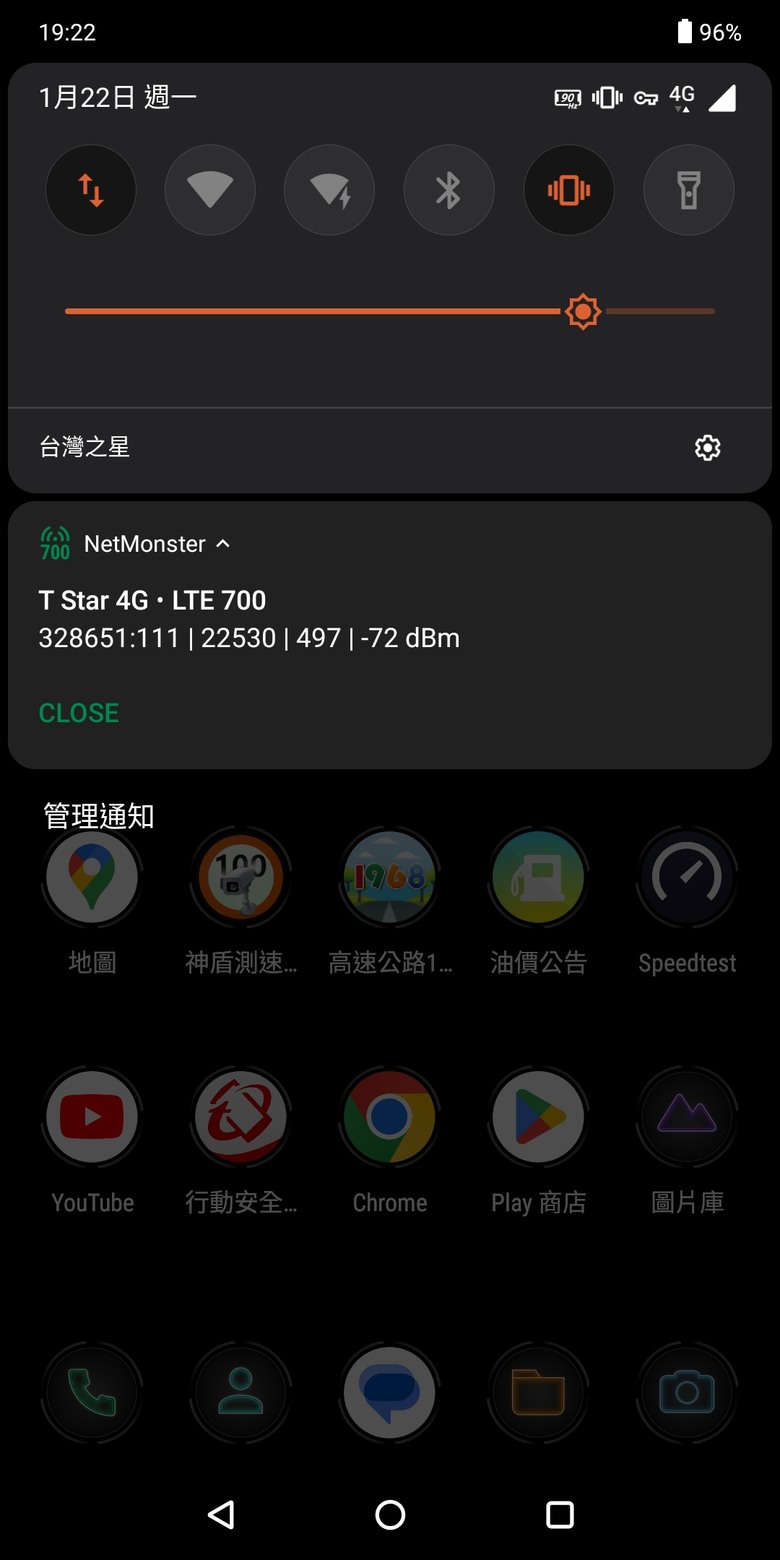Toggle mobile data quick setting

pyautogui.click(x=91, y=190)
